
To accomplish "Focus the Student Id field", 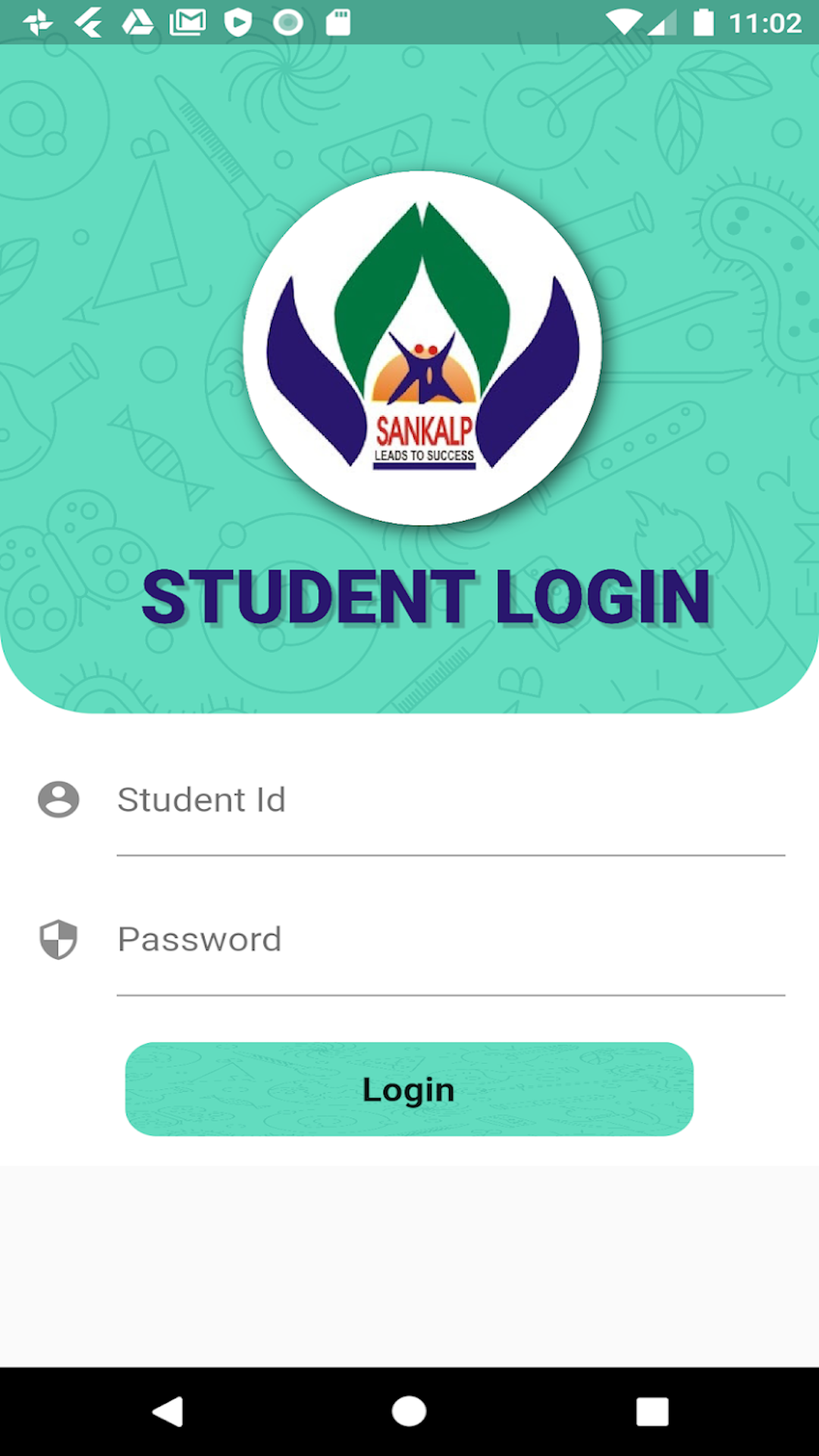I will click(x=450, y=801).
